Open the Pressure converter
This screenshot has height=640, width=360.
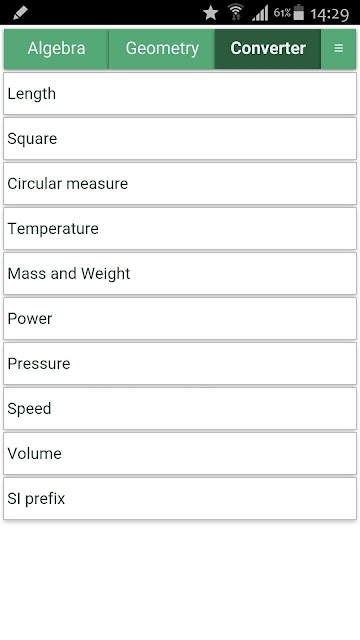[180, 364]
